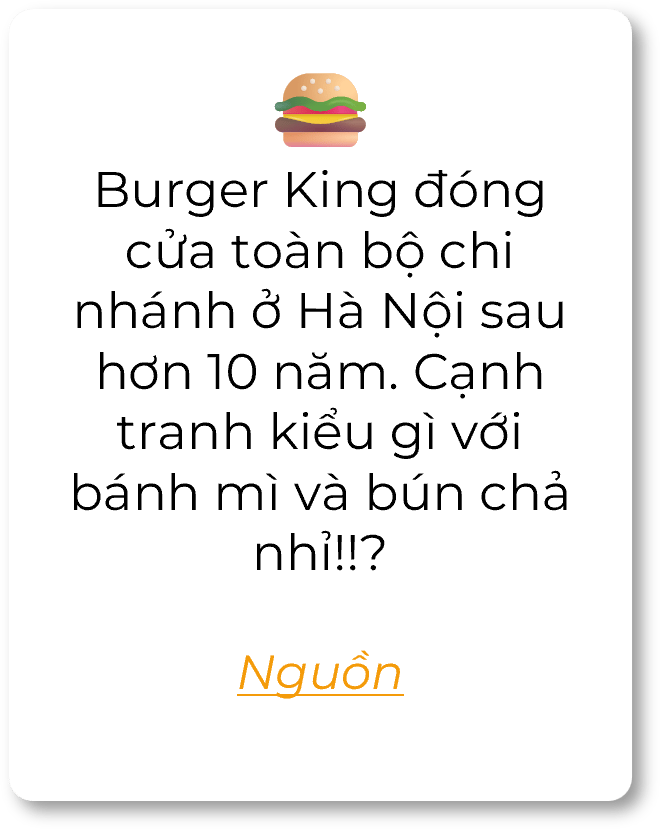661x830 pixels.
Task: Open the Nguồn source link
Action: click(320, 674)
